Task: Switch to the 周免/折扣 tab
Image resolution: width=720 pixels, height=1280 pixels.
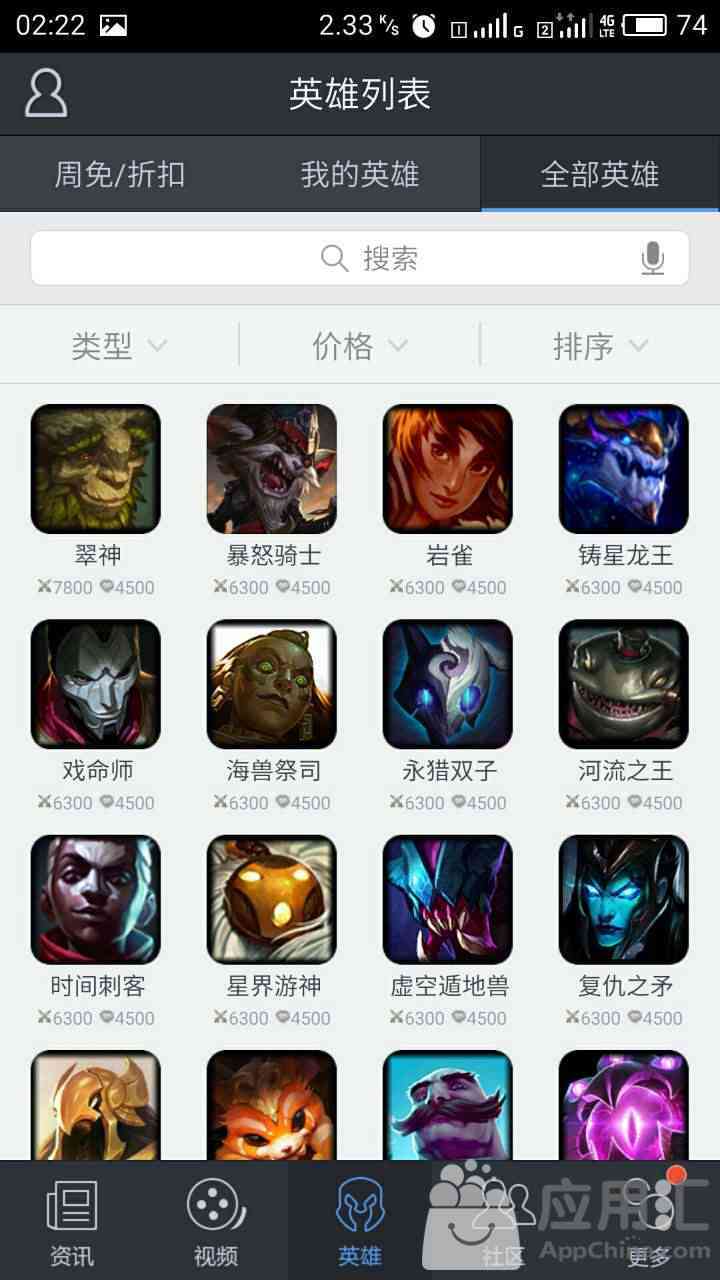Action: (120, 175)
